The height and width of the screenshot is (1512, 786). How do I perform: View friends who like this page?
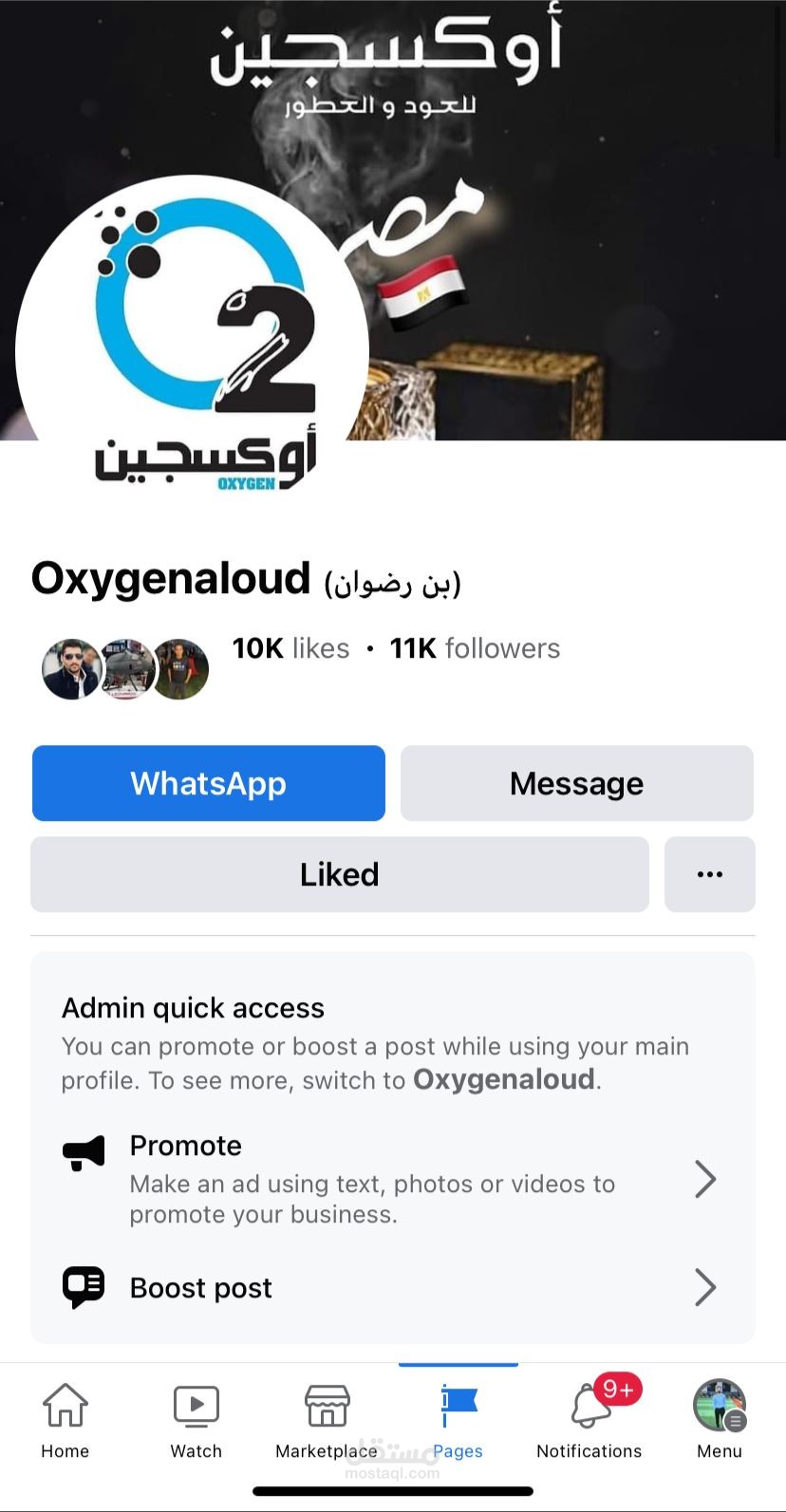(x=125, y=669)
